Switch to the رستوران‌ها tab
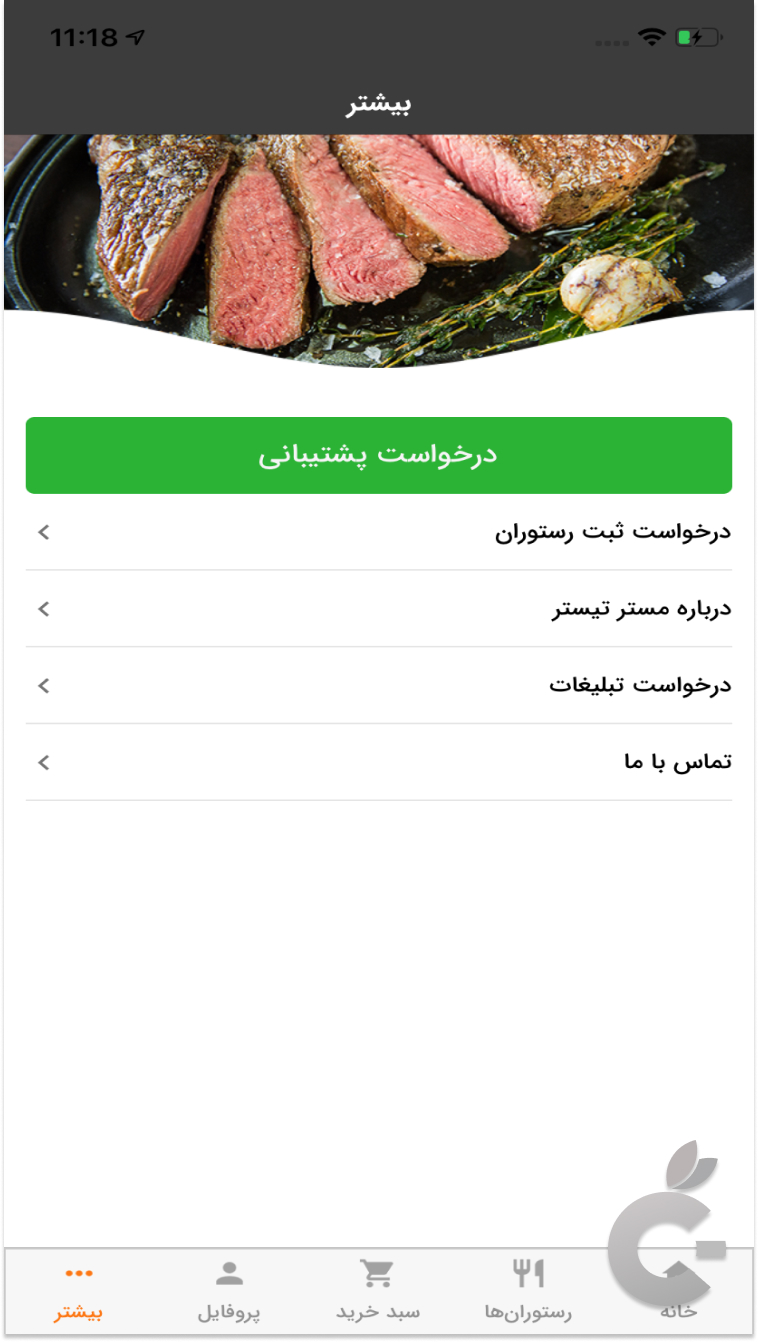 [x=528, y=1291]
